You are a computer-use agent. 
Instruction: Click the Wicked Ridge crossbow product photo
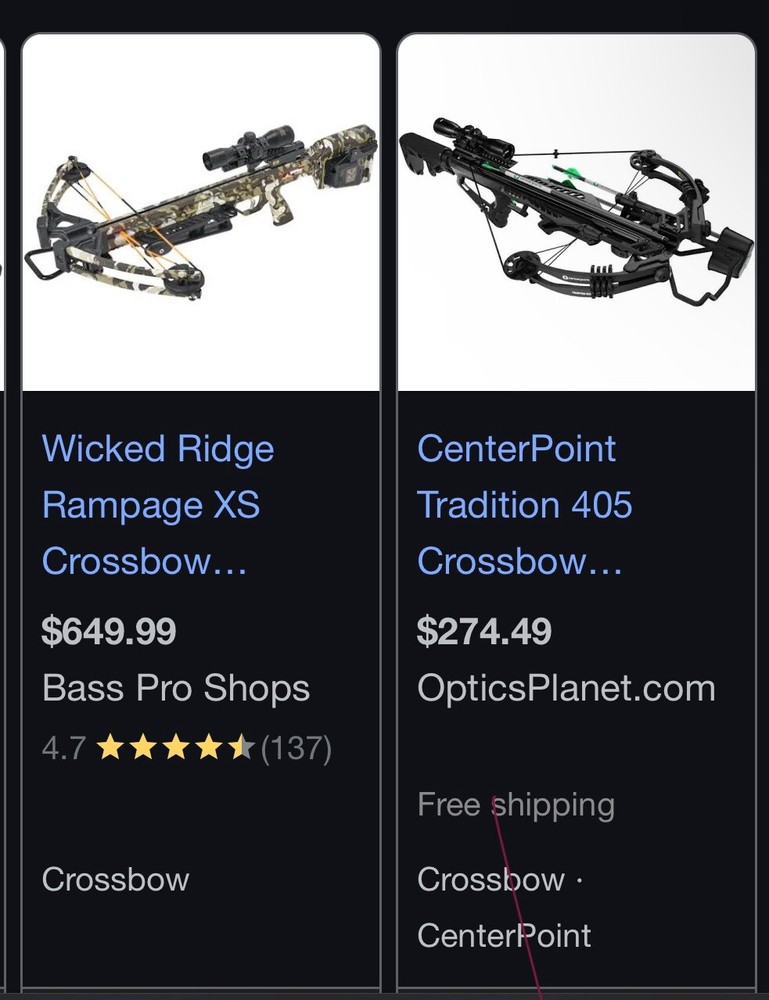tap(202, 210)
